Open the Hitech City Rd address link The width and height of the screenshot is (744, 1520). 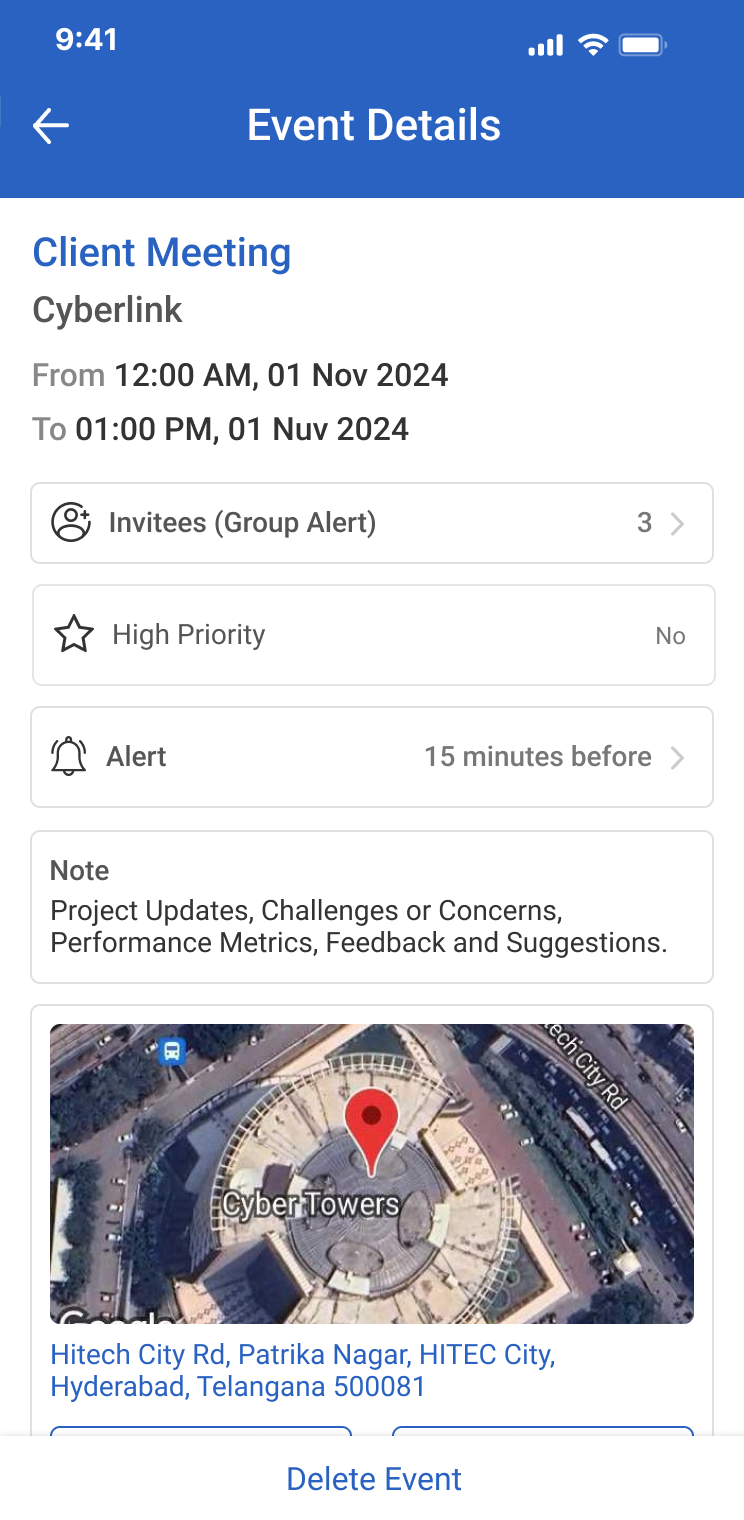click(x=303, y=1371)
